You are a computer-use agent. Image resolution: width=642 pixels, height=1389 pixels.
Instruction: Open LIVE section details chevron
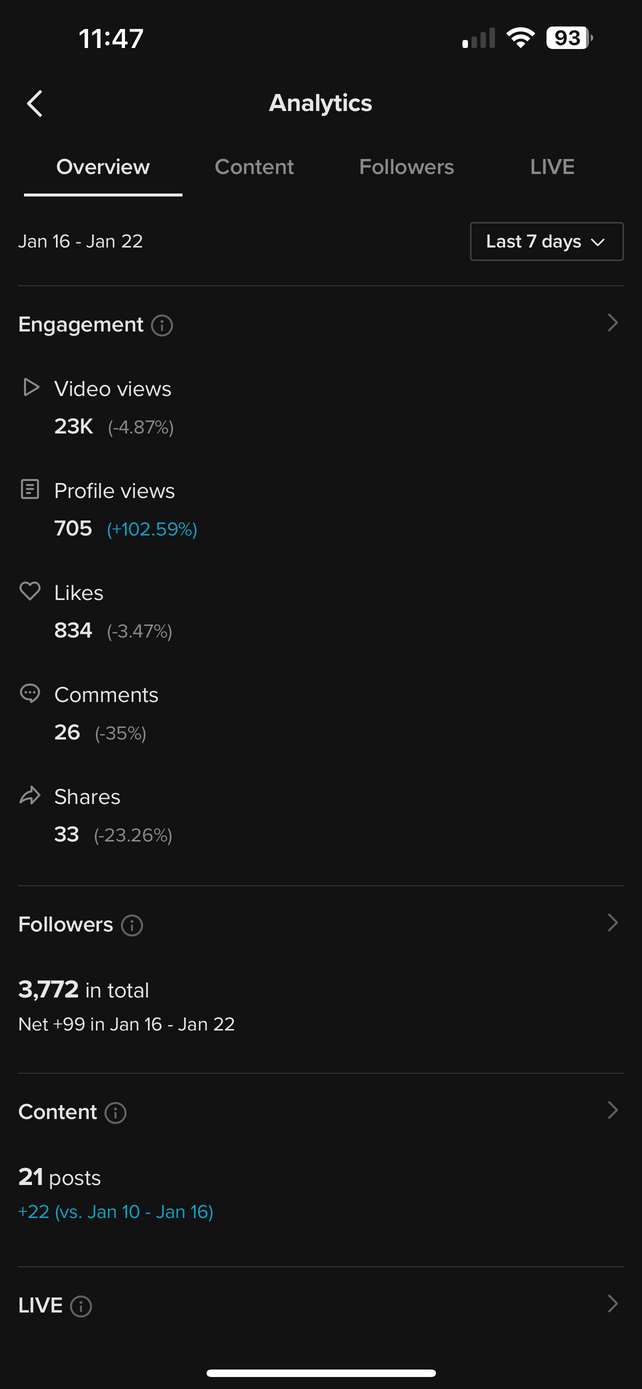[612, 1304]
